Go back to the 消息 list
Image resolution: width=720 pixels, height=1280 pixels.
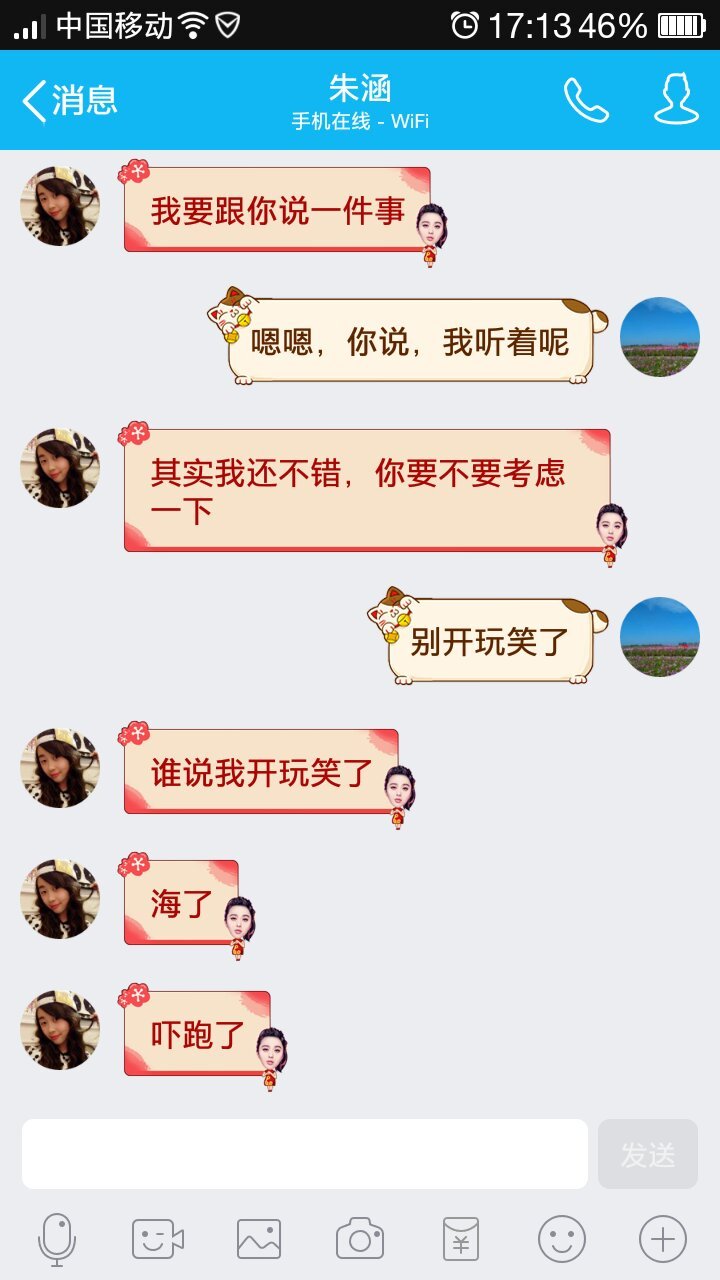click(68, 101)
